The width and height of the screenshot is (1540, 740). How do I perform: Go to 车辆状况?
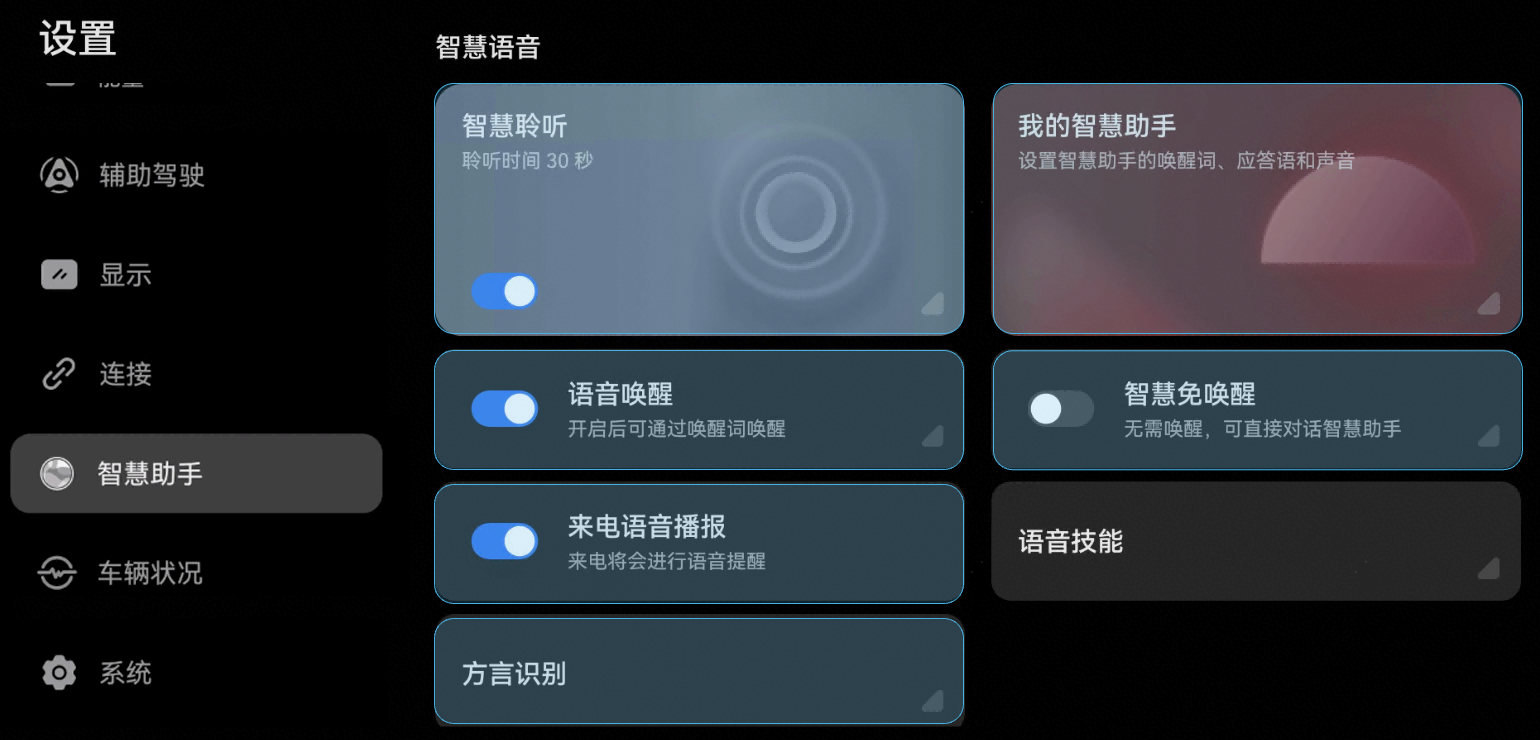point(148,573)
